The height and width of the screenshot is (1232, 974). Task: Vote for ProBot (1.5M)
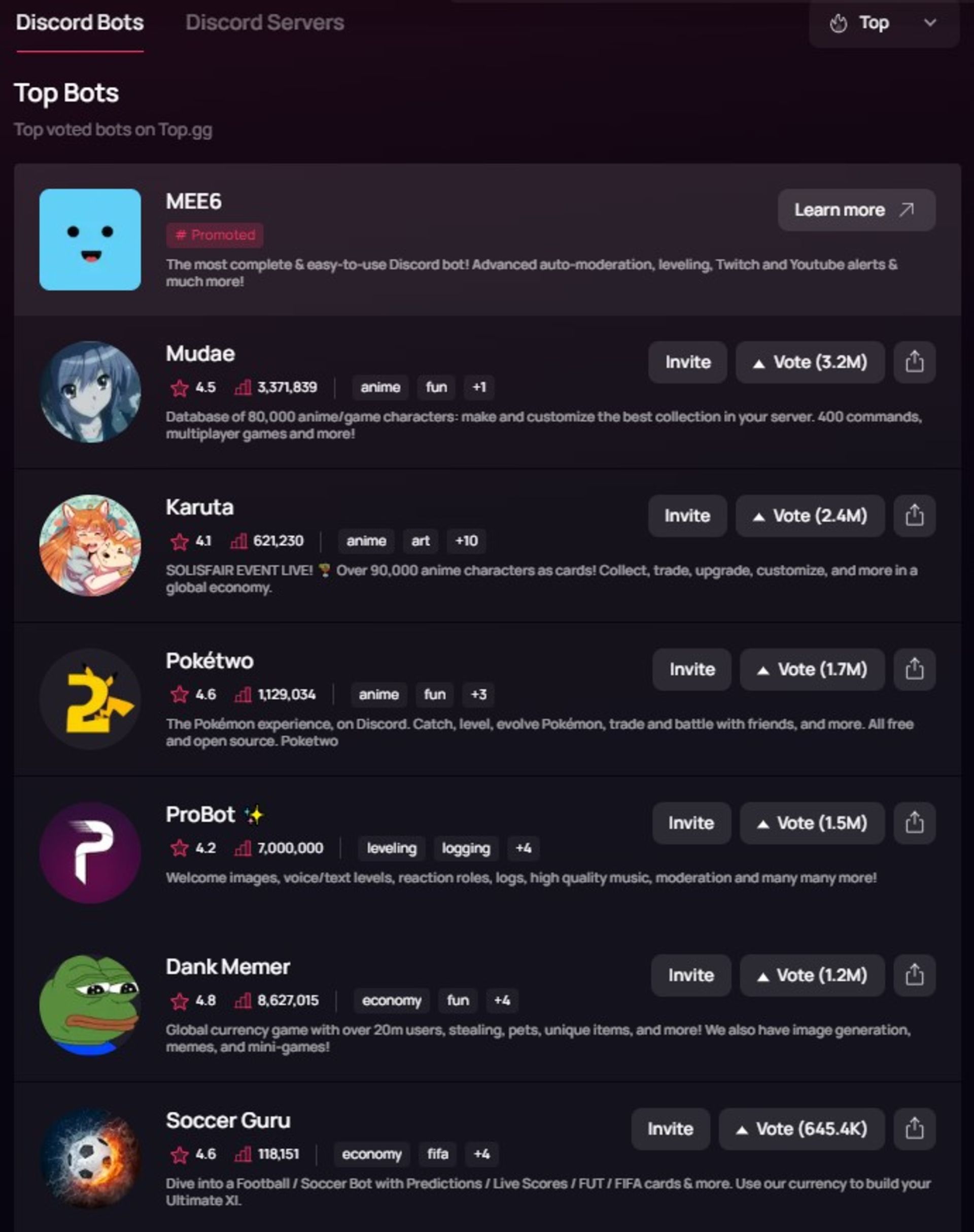[812, 823]
